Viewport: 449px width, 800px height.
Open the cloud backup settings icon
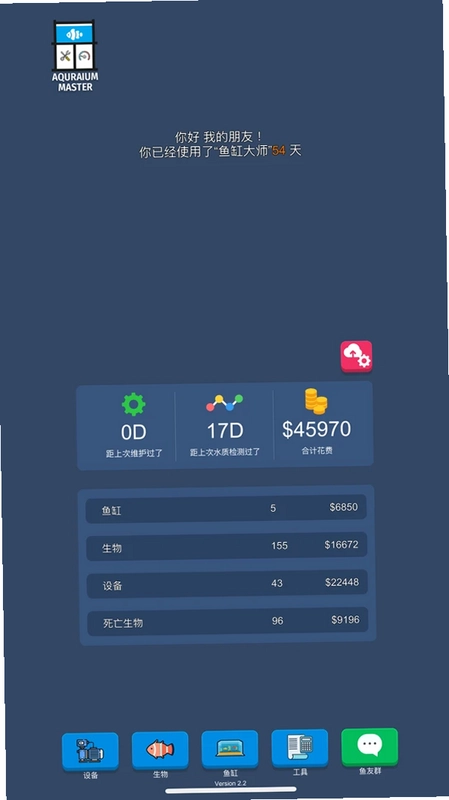[356, 356]
